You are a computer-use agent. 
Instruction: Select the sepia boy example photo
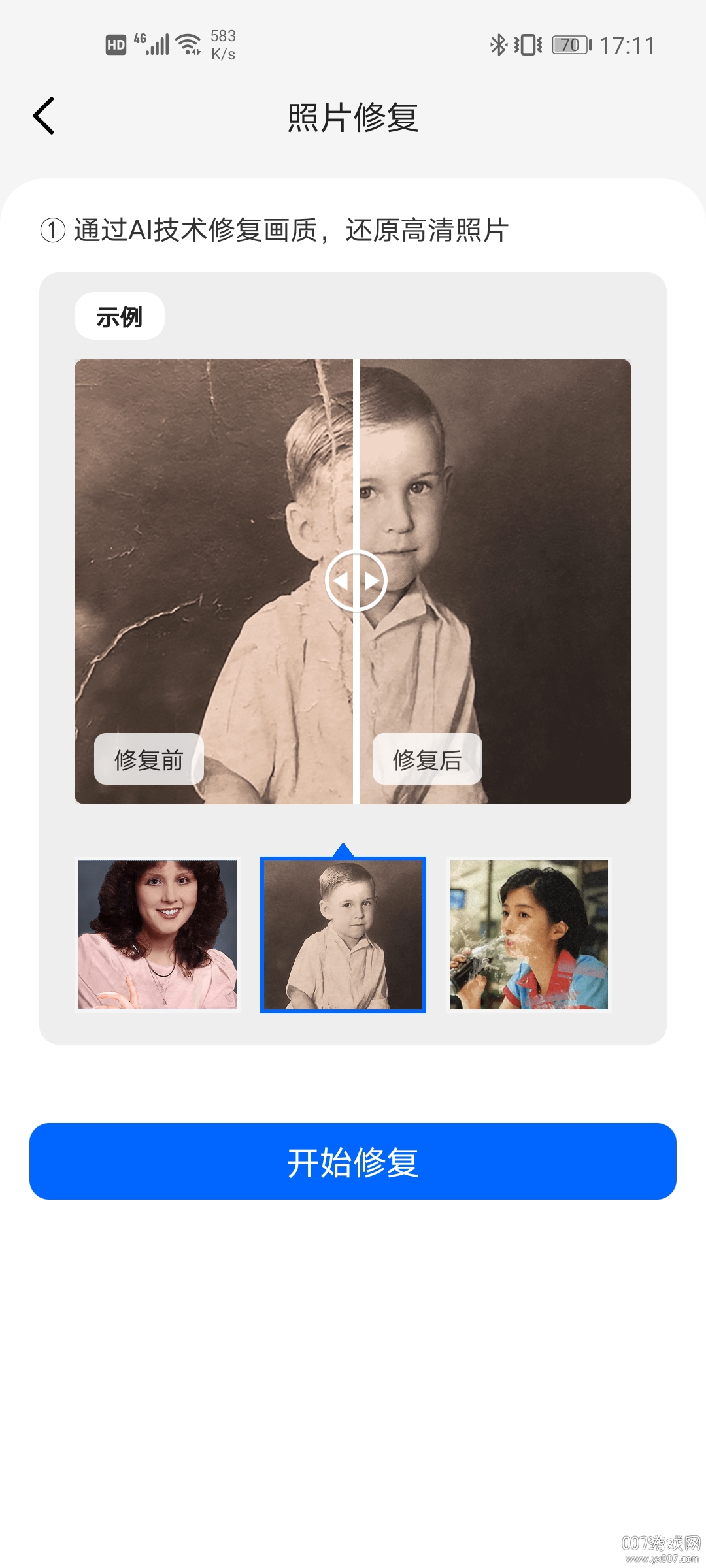pyautogui.click(x=343, y=934)
